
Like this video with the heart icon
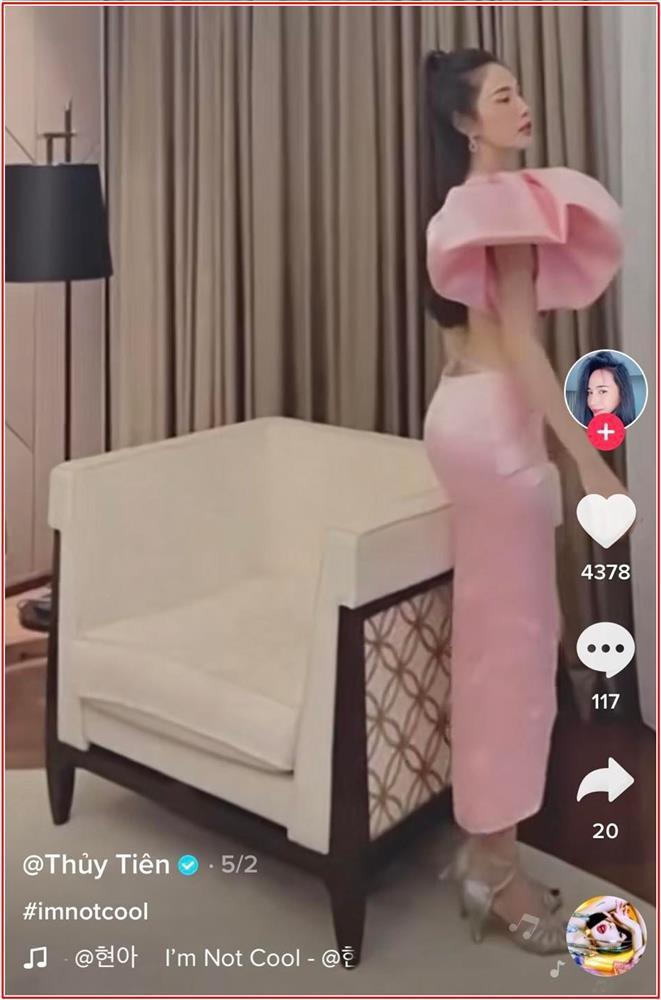click(605, 521)
